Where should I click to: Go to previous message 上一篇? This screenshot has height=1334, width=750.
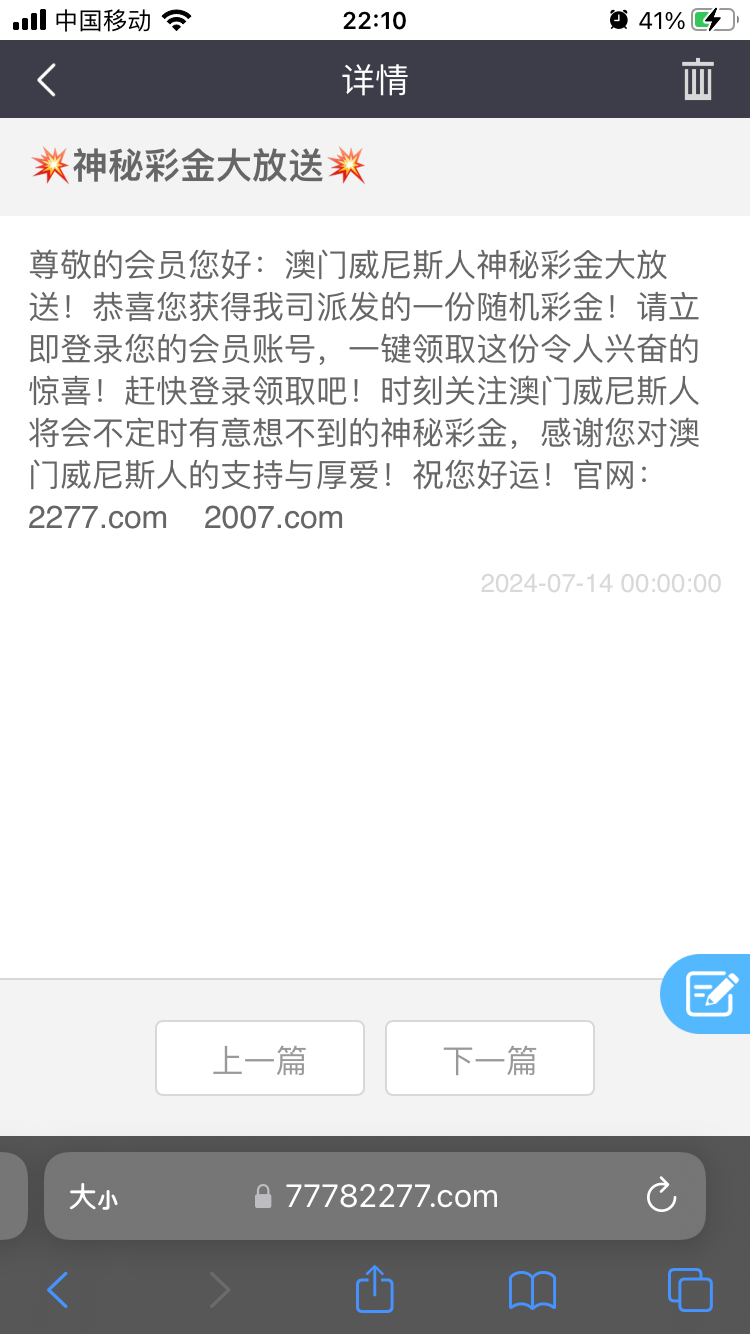[260, 1058]
